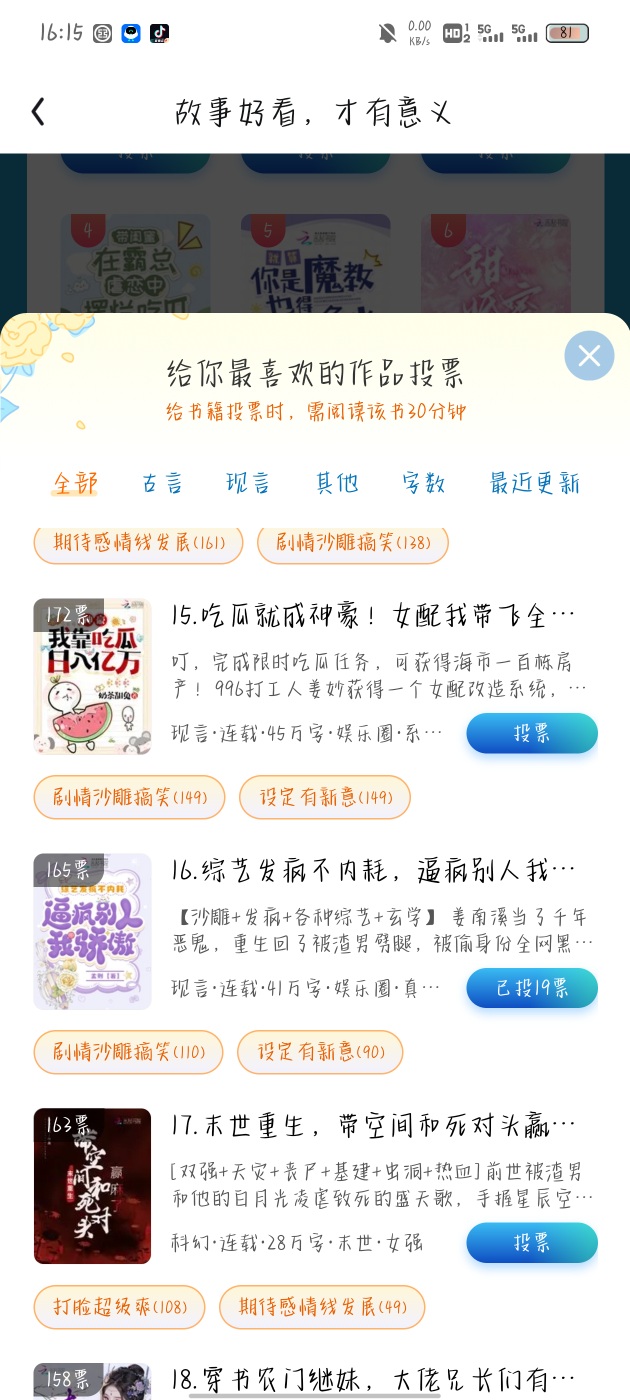The image size is (630, 1400).
Task: Vote for book 17 末世重生
Action: pos(531,1243)
